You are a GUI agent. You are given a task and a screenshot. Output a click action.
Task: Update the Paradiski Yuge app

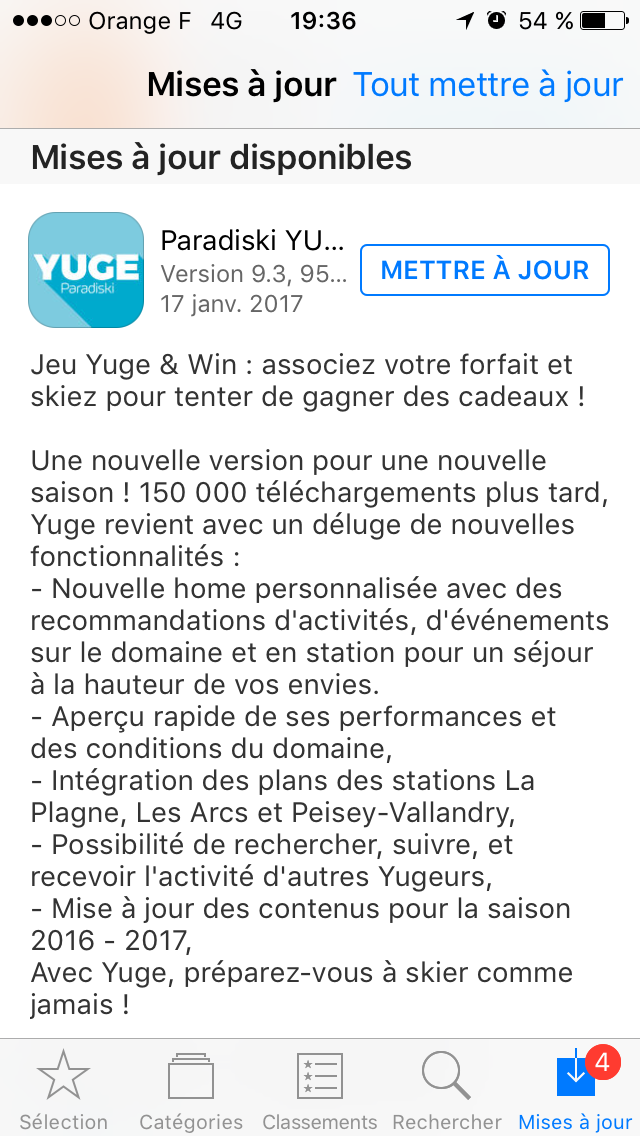[x=485, y=270]
